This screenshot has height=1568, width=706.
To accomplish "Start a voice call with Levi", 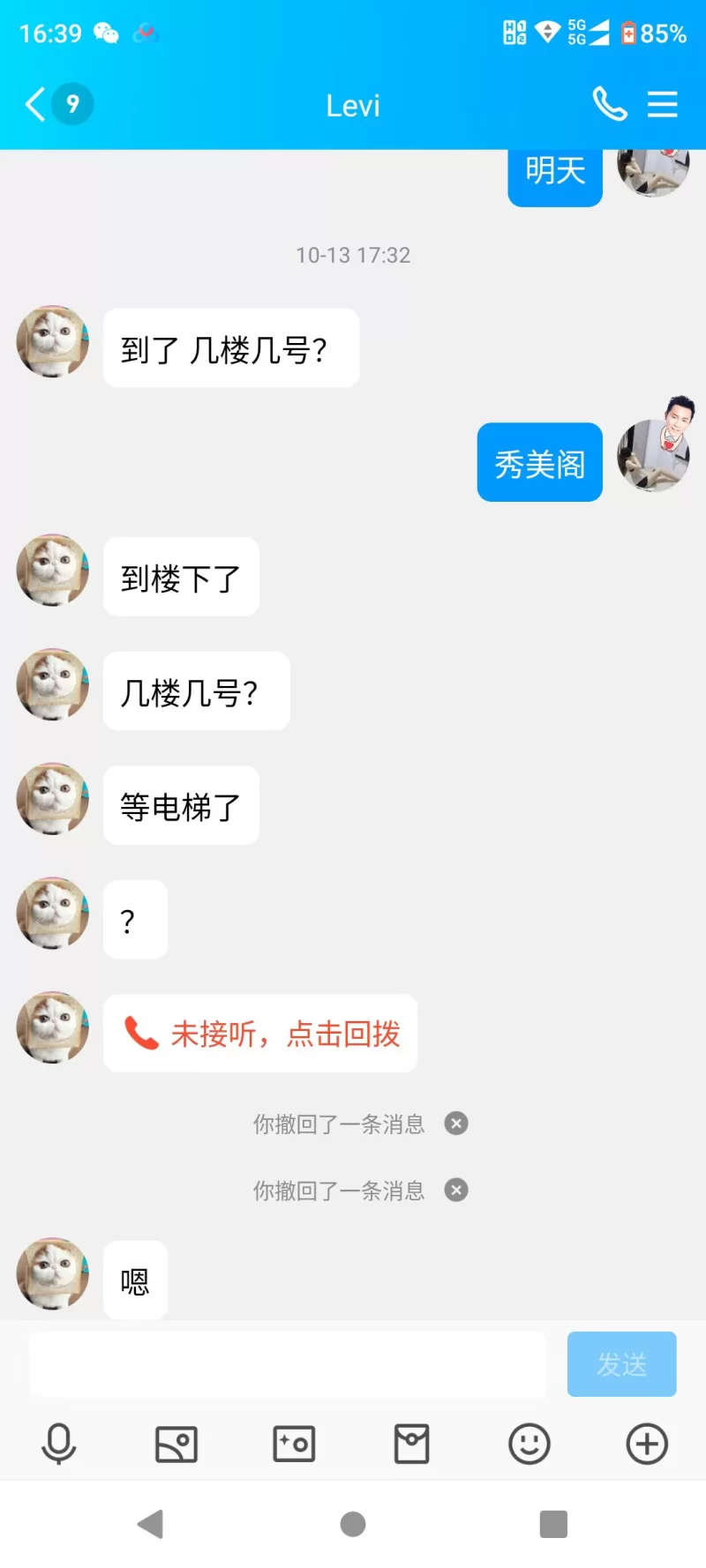I will [x=609, y=105].
